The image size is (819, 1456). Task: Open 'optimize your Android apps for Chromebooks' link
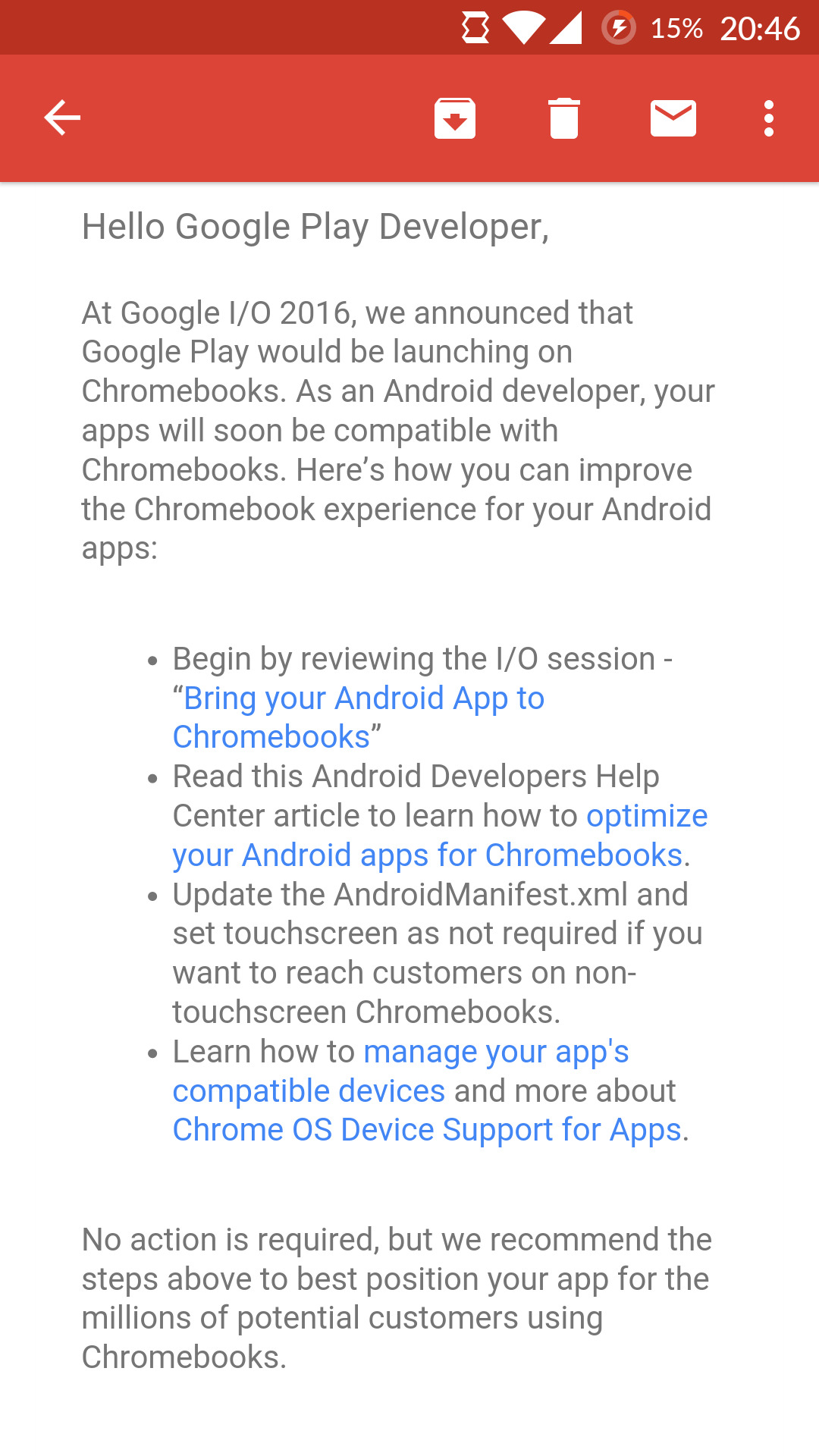coord(440,836)
